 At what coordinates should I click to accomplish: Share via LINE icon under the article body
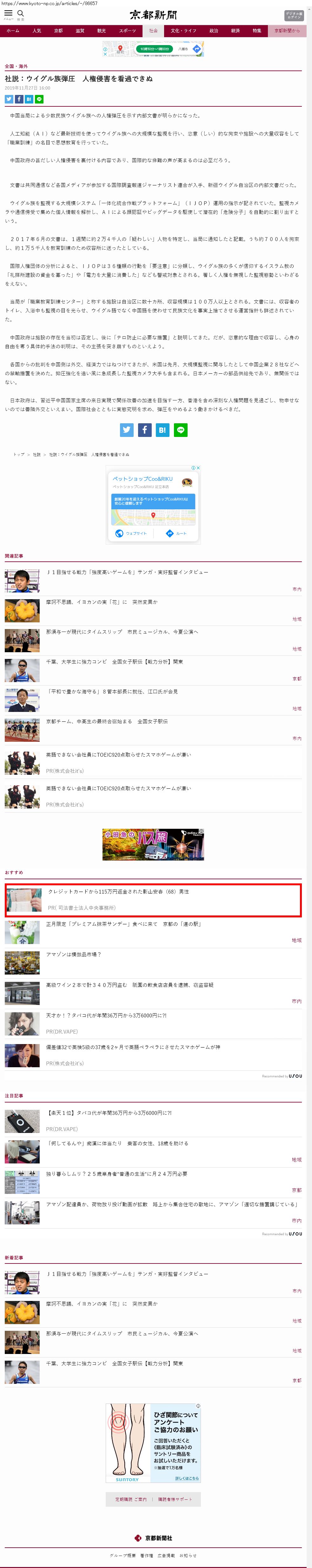(x=181, y=430)
